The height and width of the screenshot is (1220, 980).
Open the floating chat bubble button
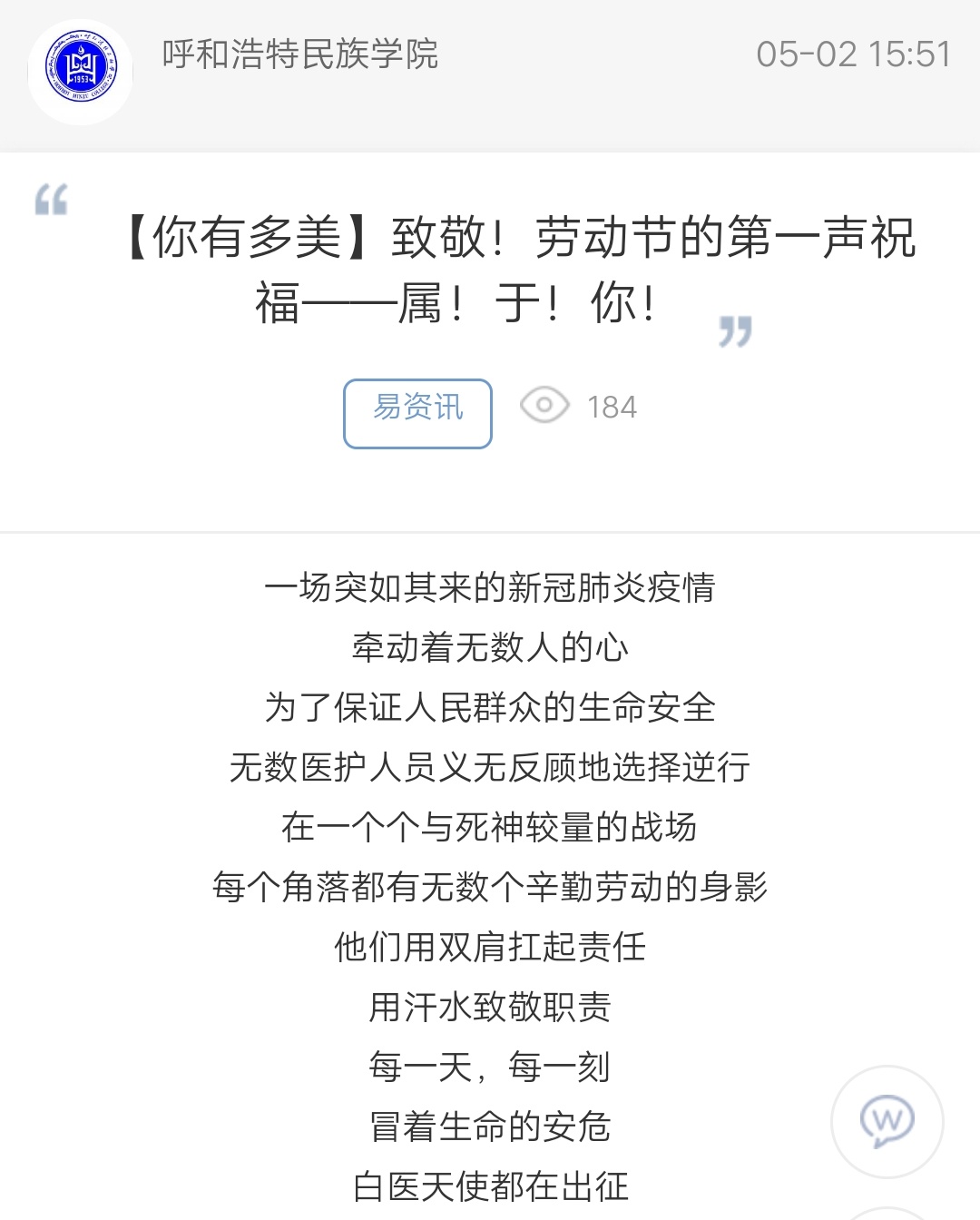[x=887, y=1121]
